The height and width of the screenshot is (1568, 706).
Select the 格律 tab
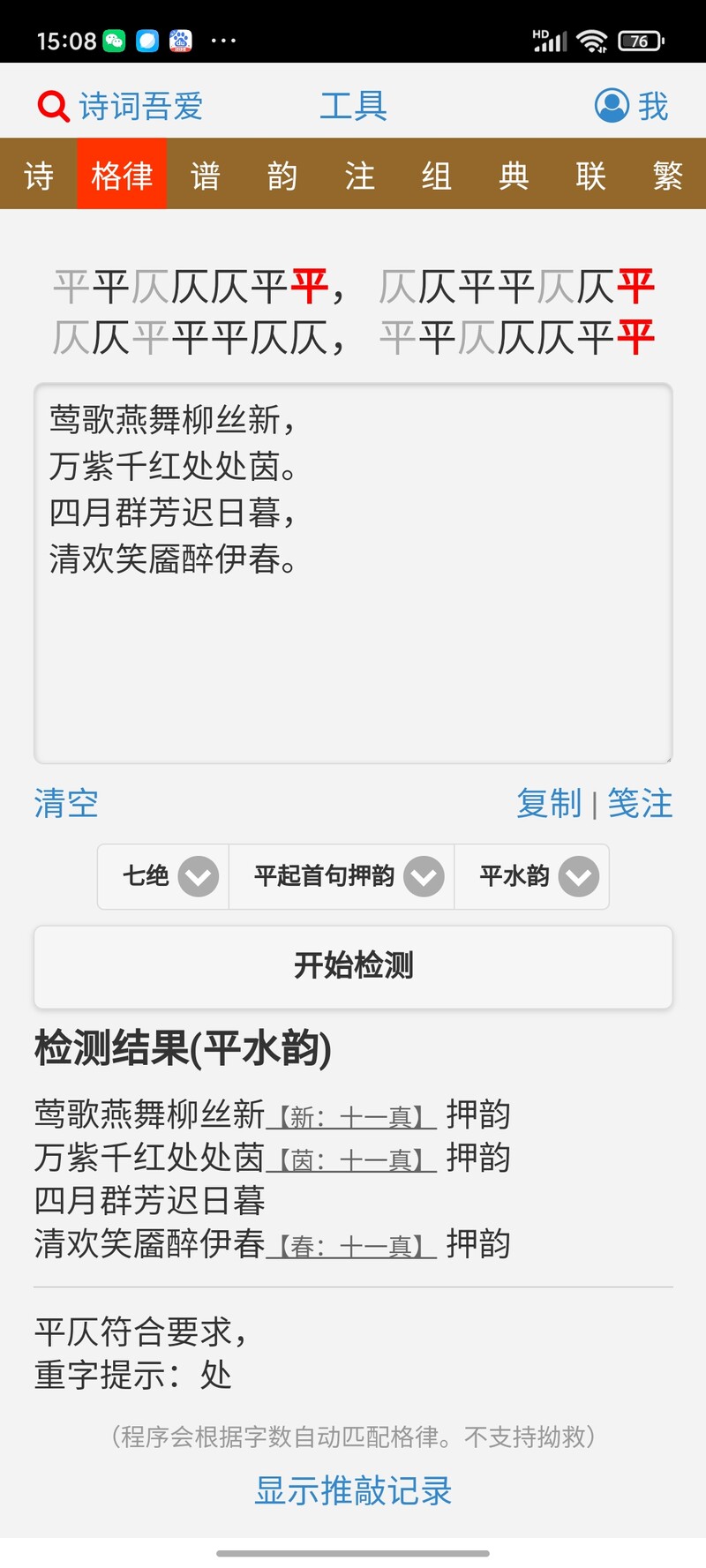click(x=122, y=175)
